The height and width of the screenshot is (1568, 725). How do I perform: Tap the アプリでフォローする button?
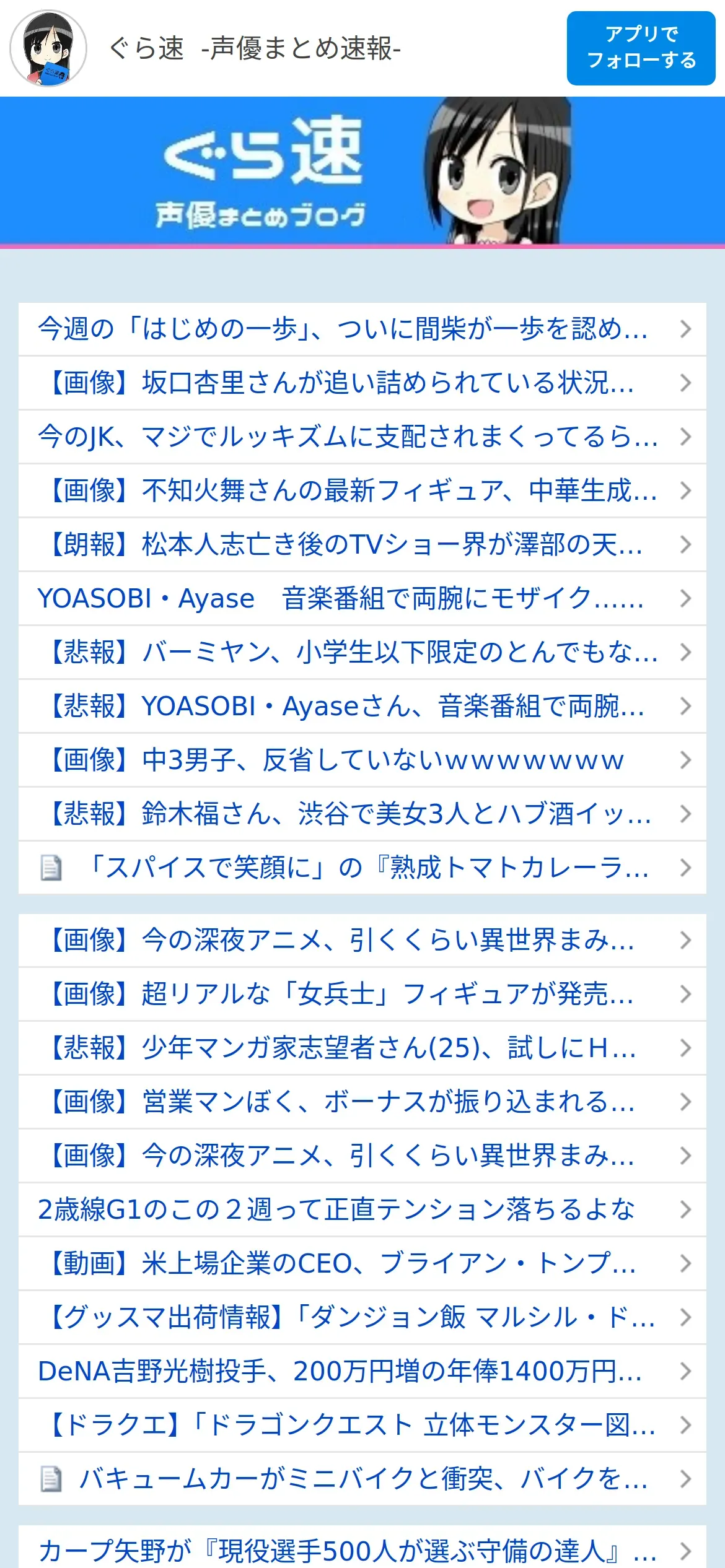click(x=641, y=48)
